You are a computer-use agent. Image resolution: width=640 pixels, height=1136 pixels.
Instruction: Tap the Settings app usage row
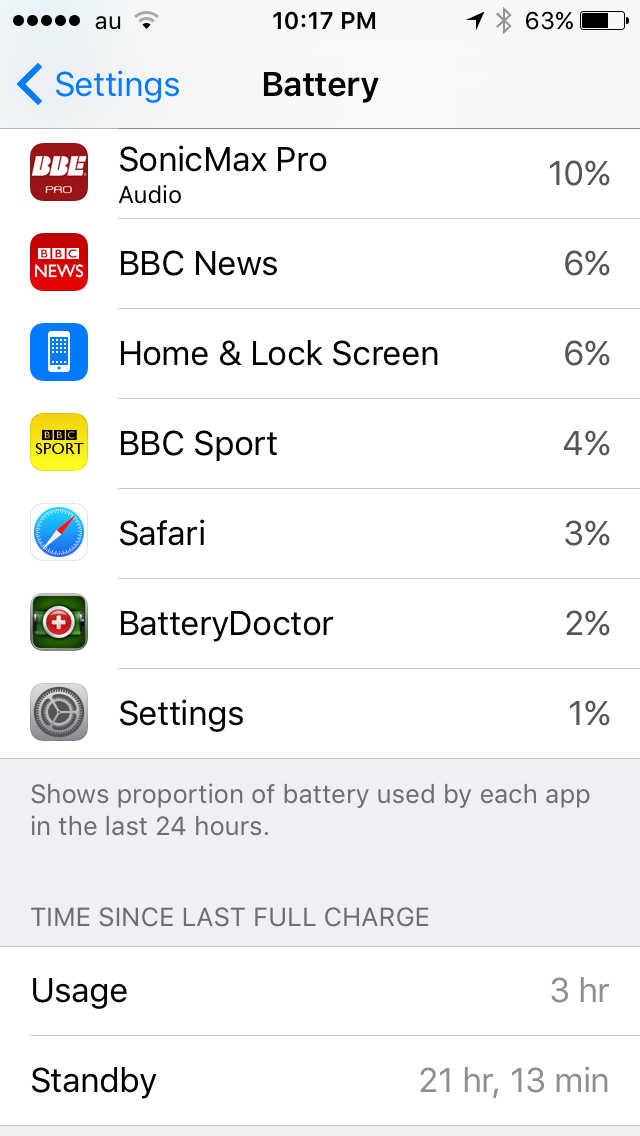(x=320, y=713)
